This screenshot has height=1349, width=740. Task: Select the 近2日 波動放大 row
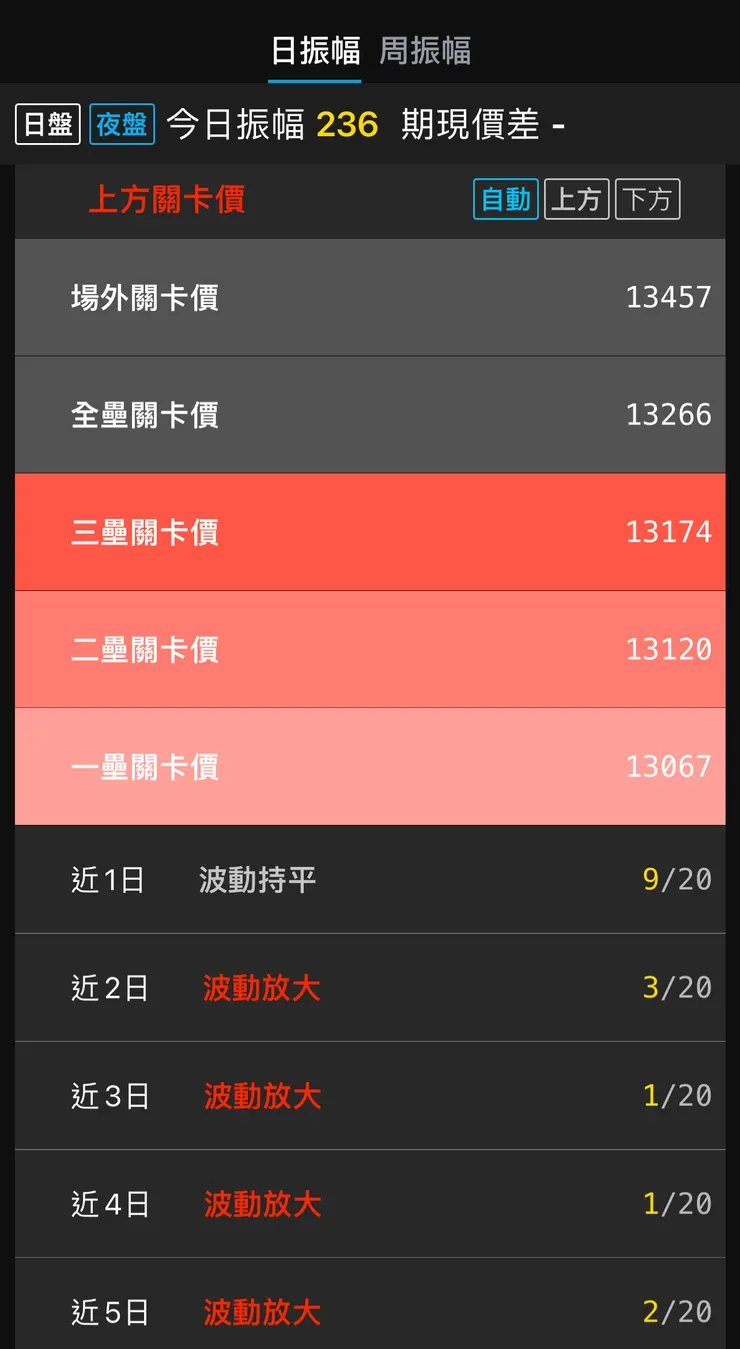[370, 987]
